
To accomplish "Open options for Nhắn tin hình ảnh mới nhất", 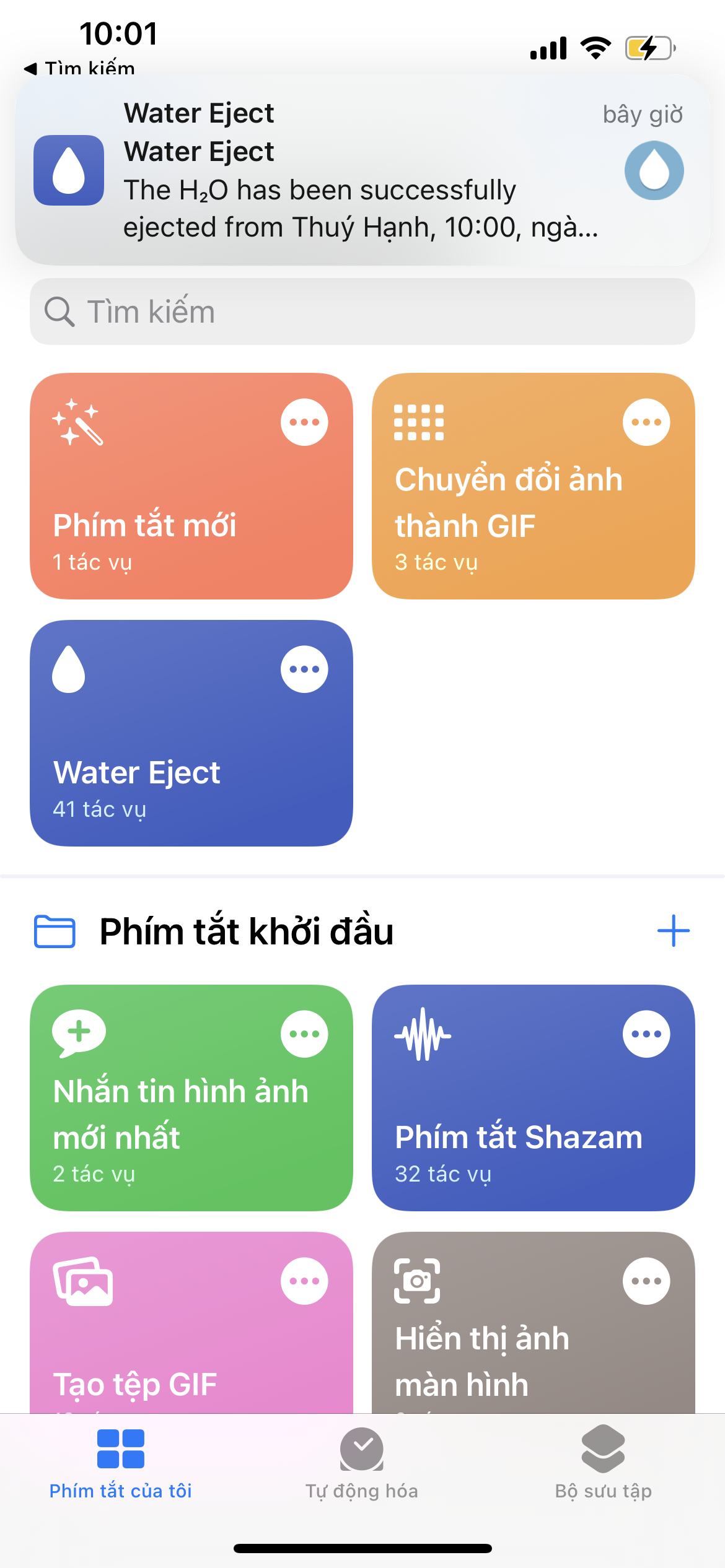I will pos(304,1034).
